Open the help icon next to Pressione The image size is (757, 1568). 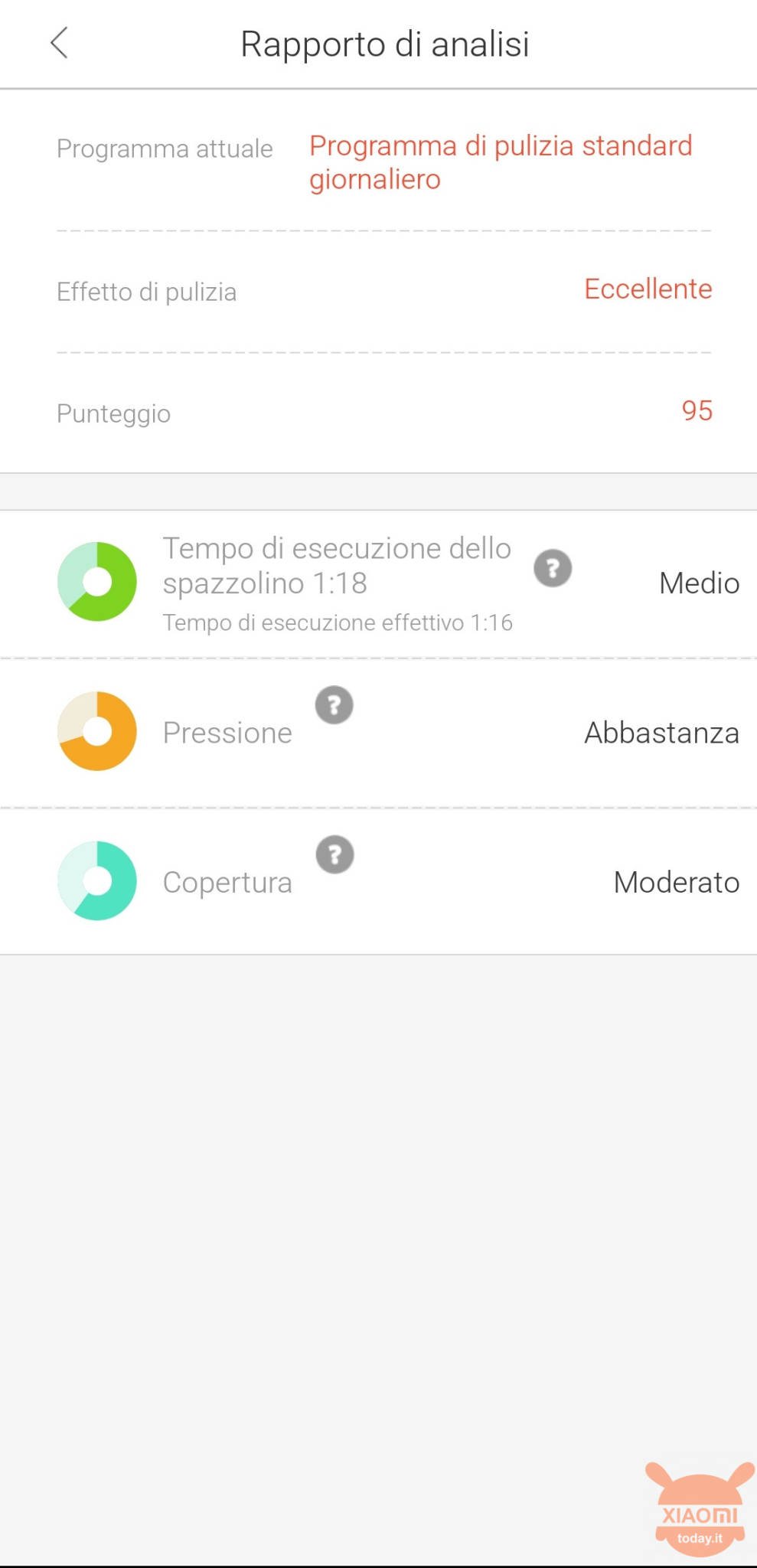click(334, 705)
